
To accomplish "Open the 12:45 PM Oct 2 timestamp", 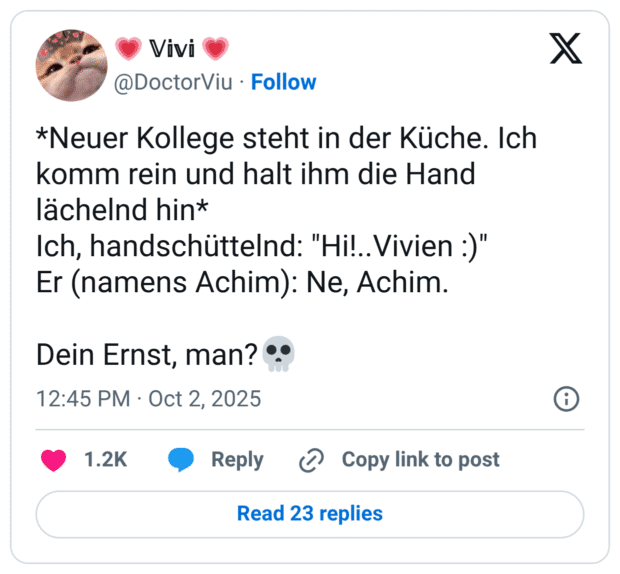I will (148, 399).
